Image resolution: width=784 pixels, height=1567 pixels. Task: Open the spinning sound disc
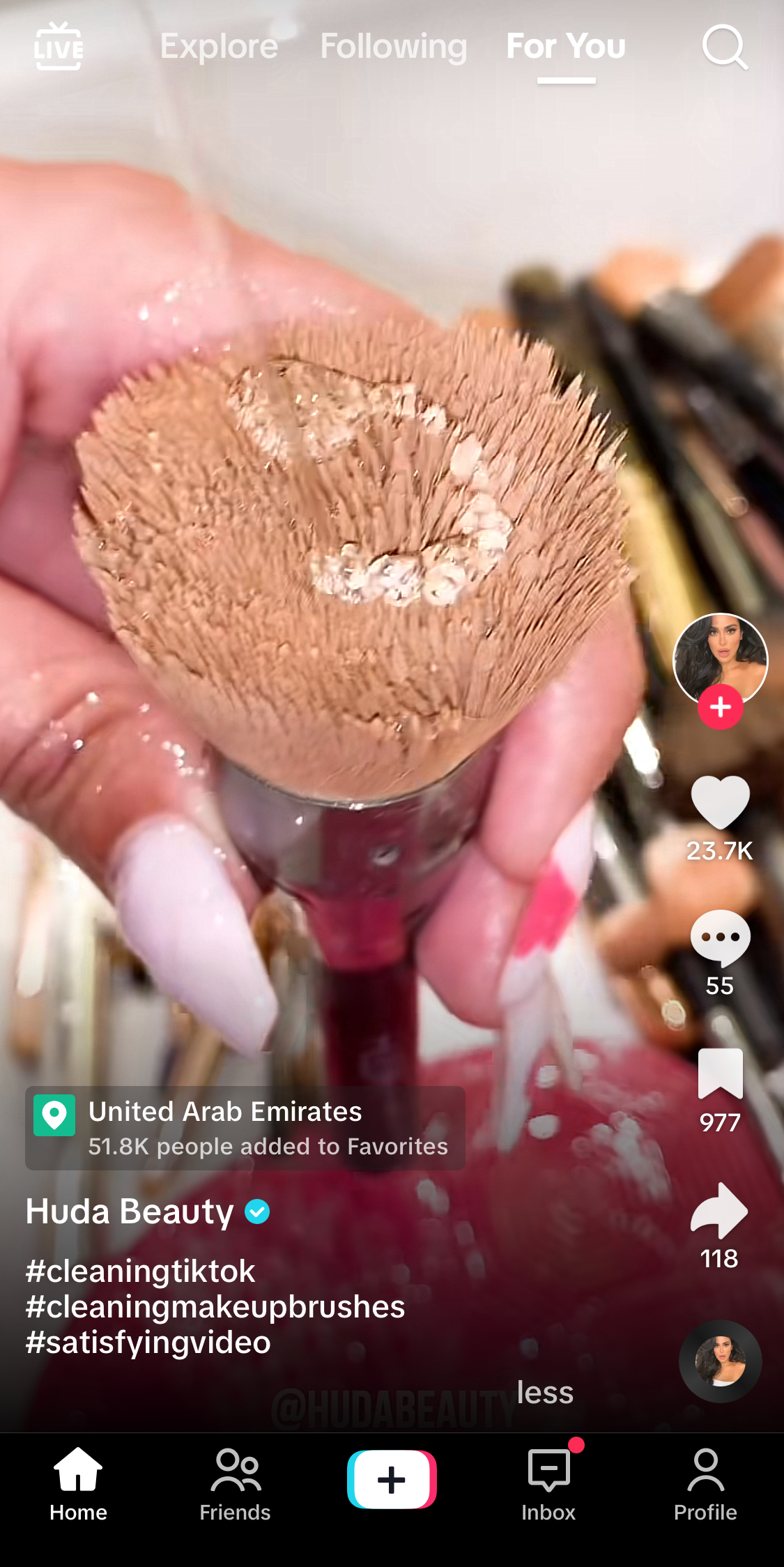click(x=720, y=1361)
